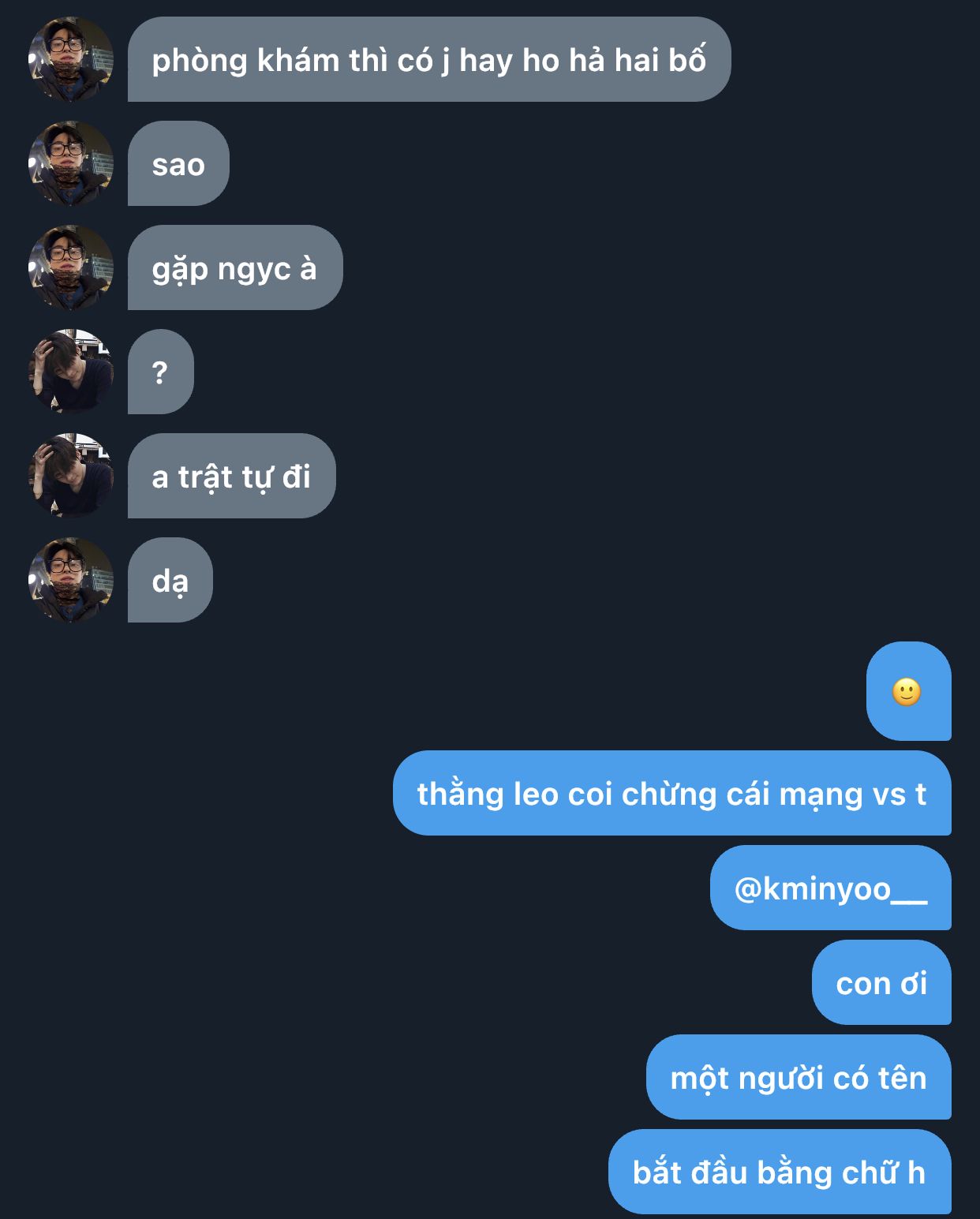The width and height of the screenshot is (980, 1219).
Task: View profile from avatar beside "gặp ngyc à"
Action: (x=70, y=267)
